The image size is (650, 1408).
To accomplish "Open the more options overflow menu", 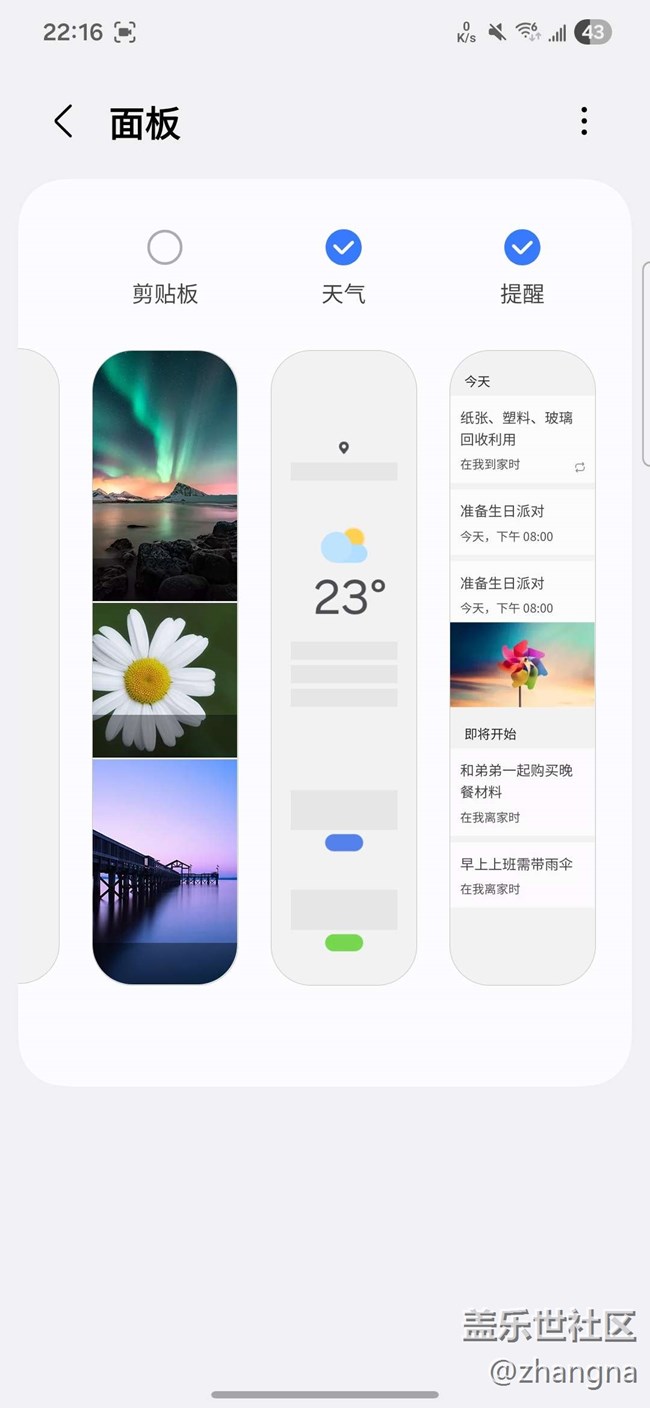I will (584, 122).
